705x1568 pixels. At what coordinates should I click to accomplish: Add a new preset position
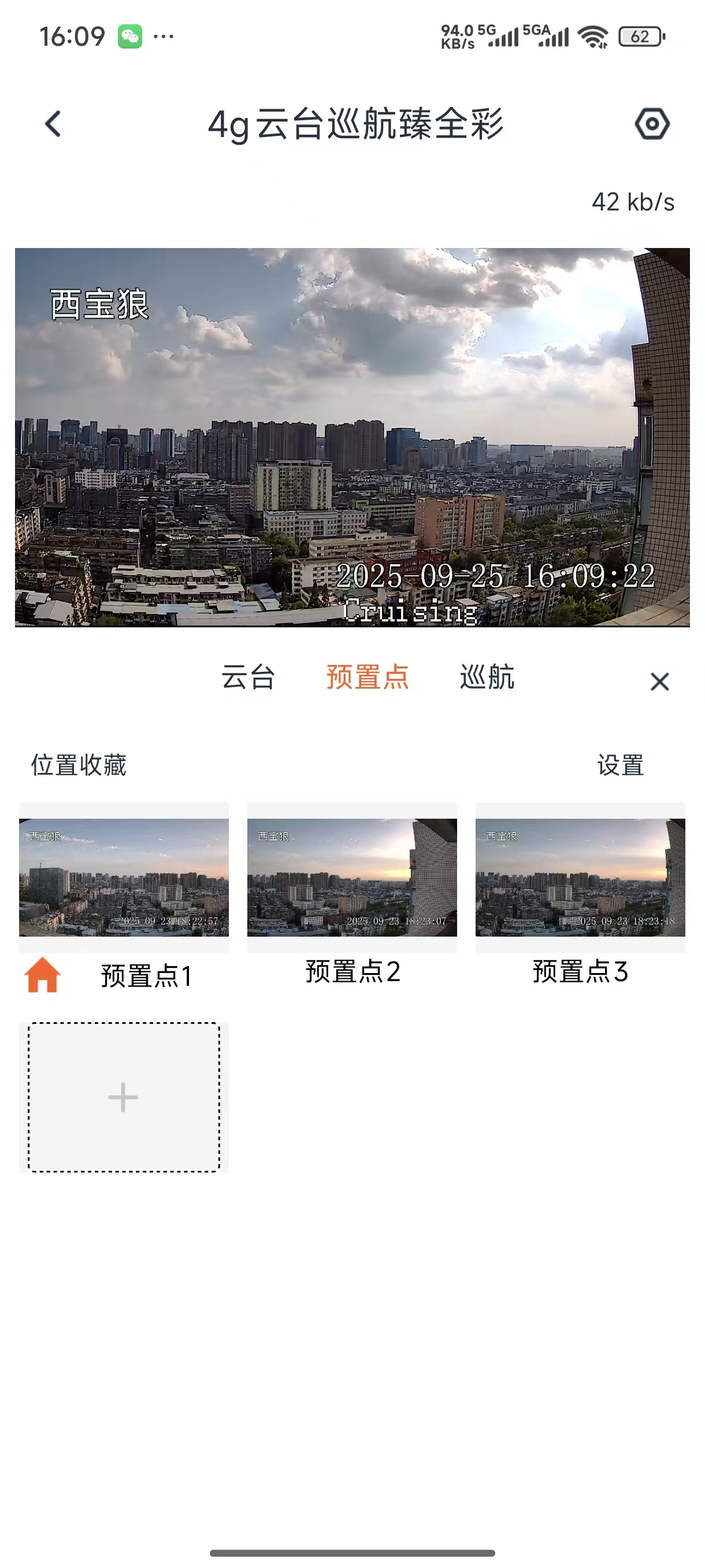[124, 1097]
